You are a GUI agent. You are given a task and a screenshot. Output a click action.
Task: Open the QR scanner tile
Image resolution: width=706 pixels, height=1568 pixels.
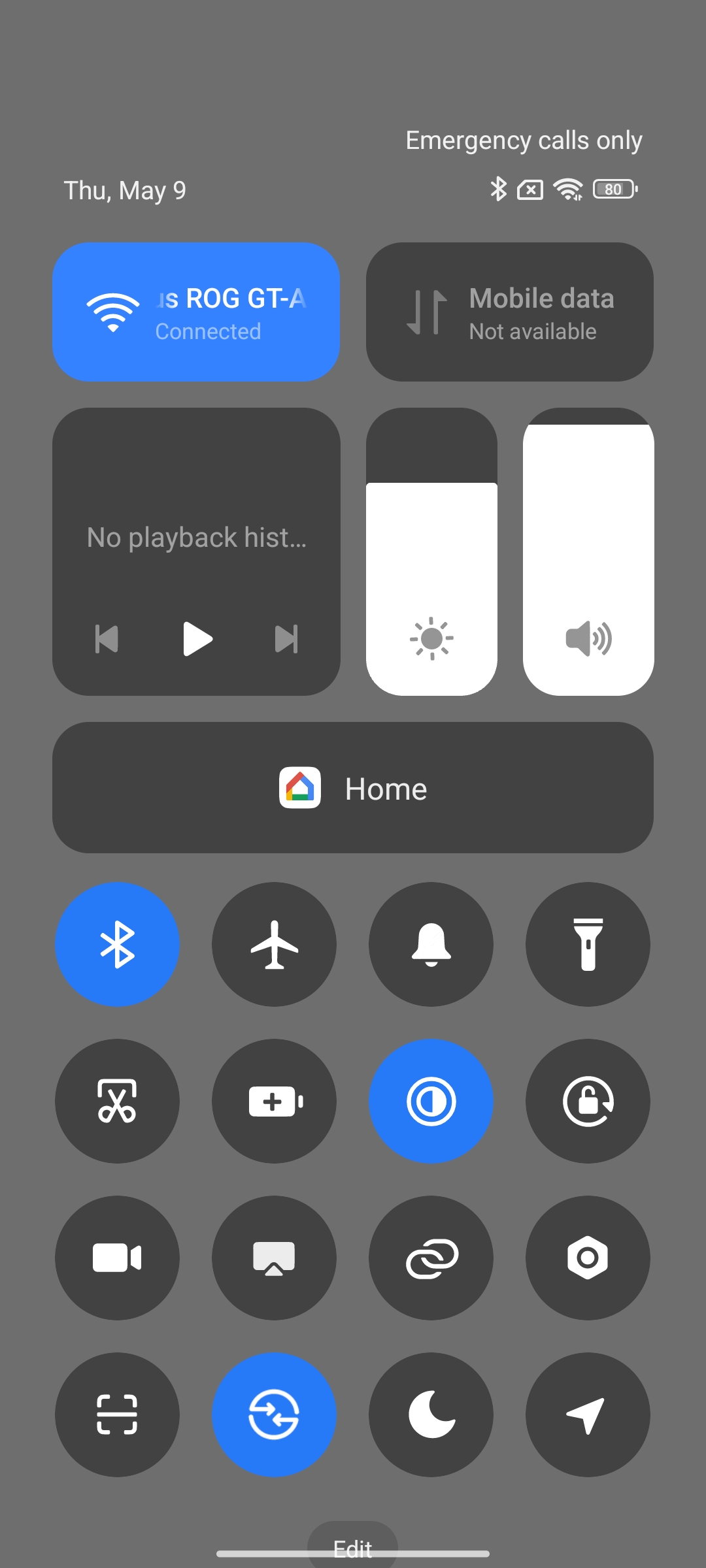118,1415
